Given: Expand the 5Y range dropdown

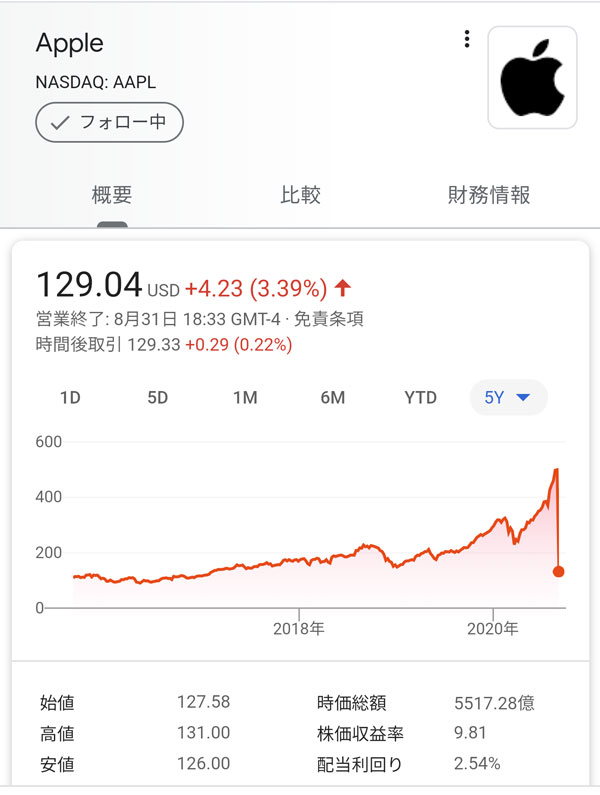Looking at the screenshot, I should [x=508, y=397].
